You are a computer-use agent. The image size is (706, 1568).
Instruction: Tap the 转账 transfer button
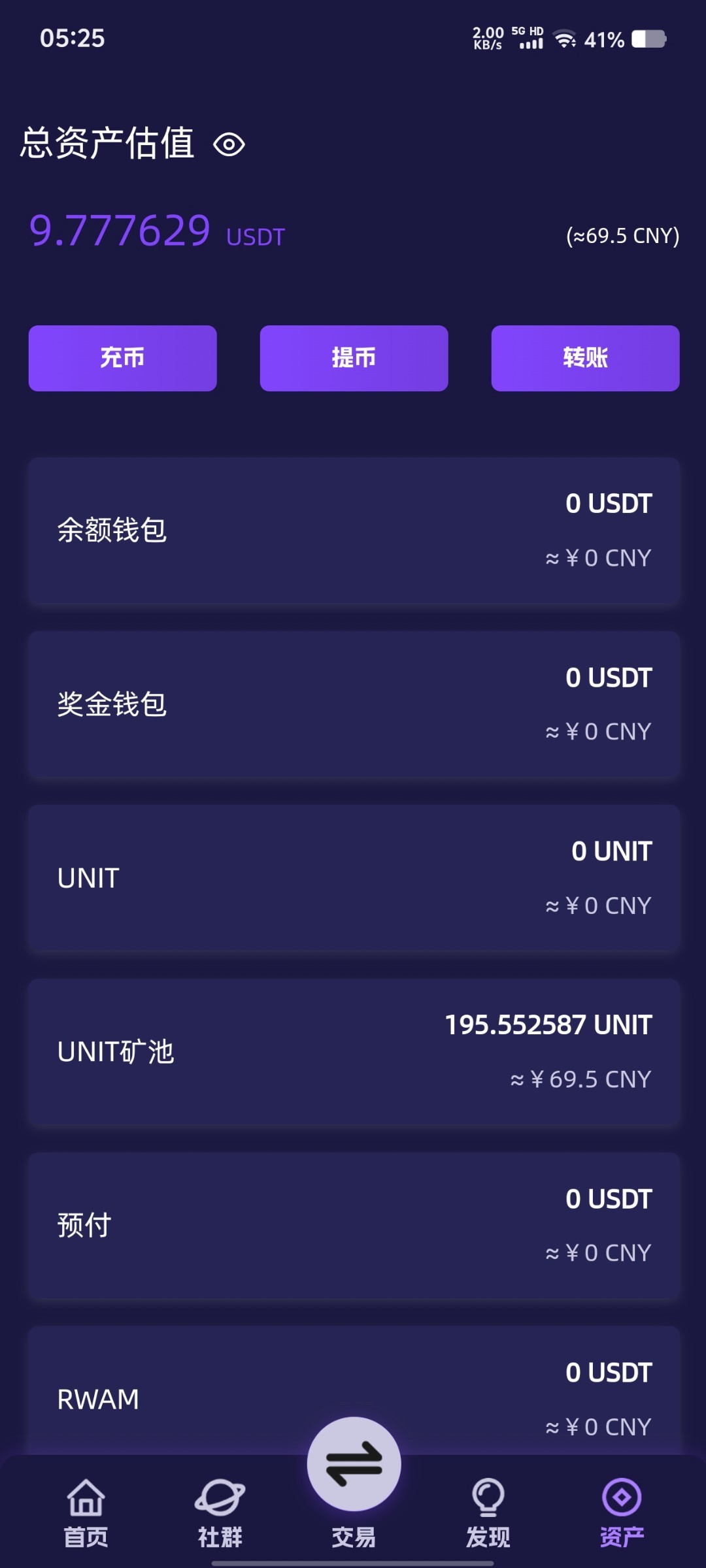tap(584, 357)
